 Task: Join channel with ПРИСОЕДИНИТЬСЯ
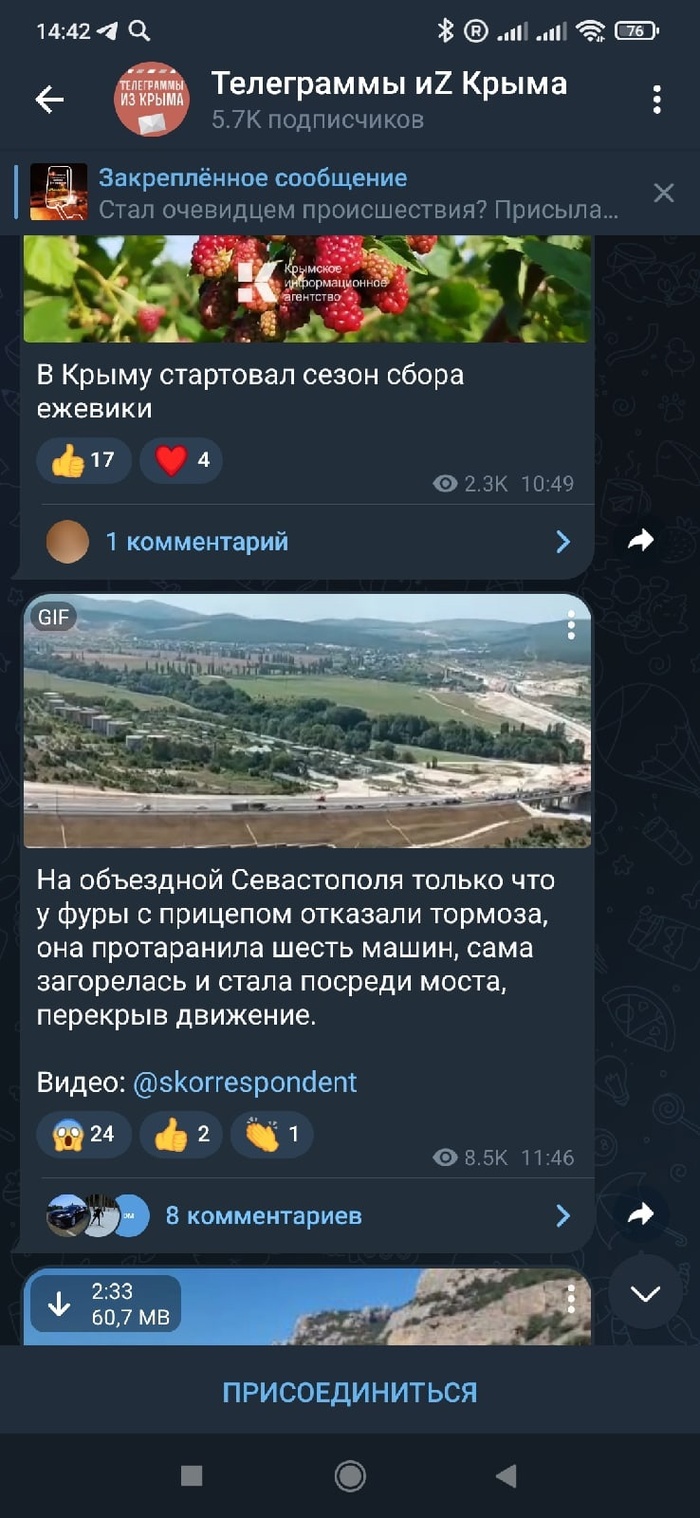point(350,1392)
